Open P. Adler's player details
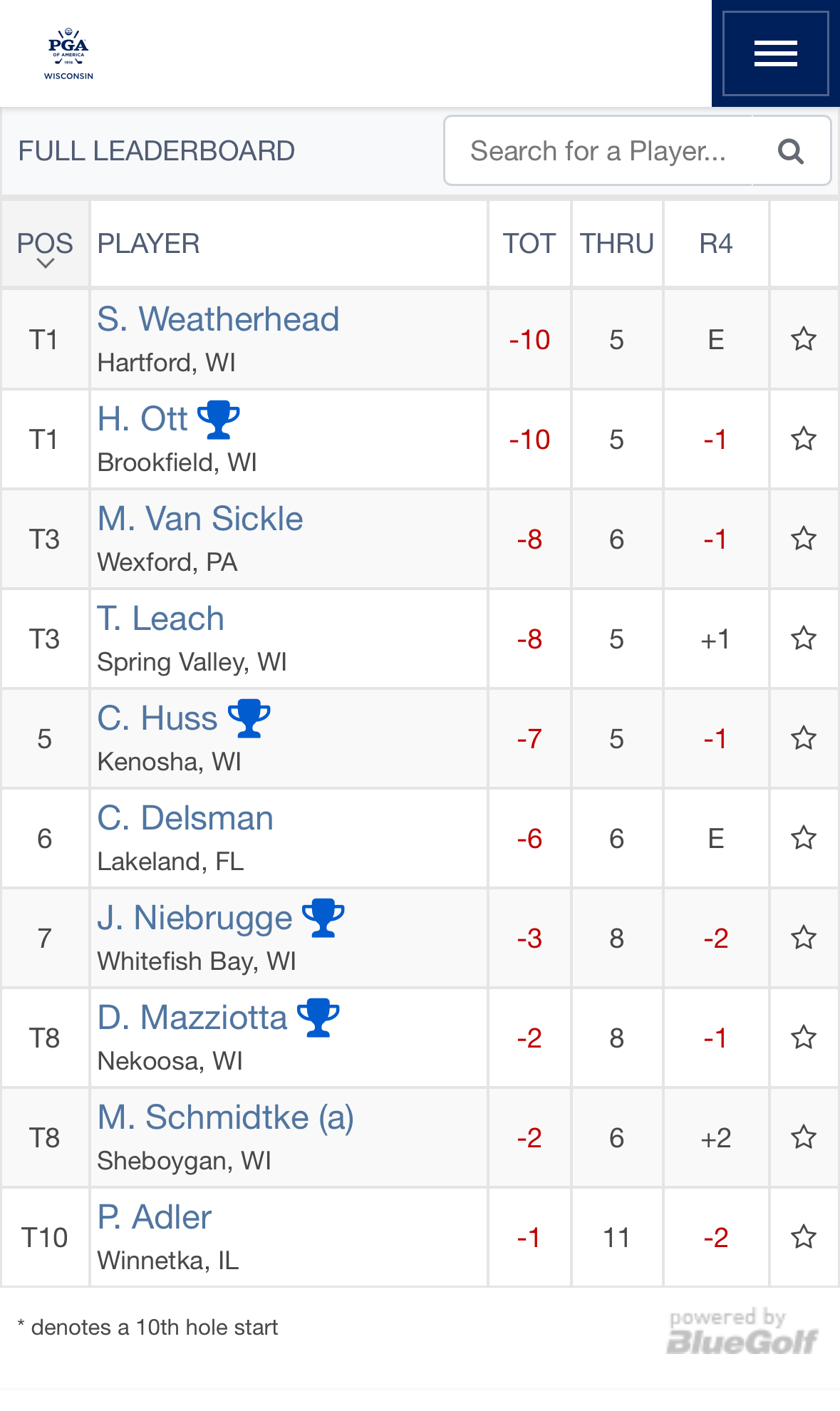Image resolution: width=840 pixels, height=1411 pixels. [155, 1217]
